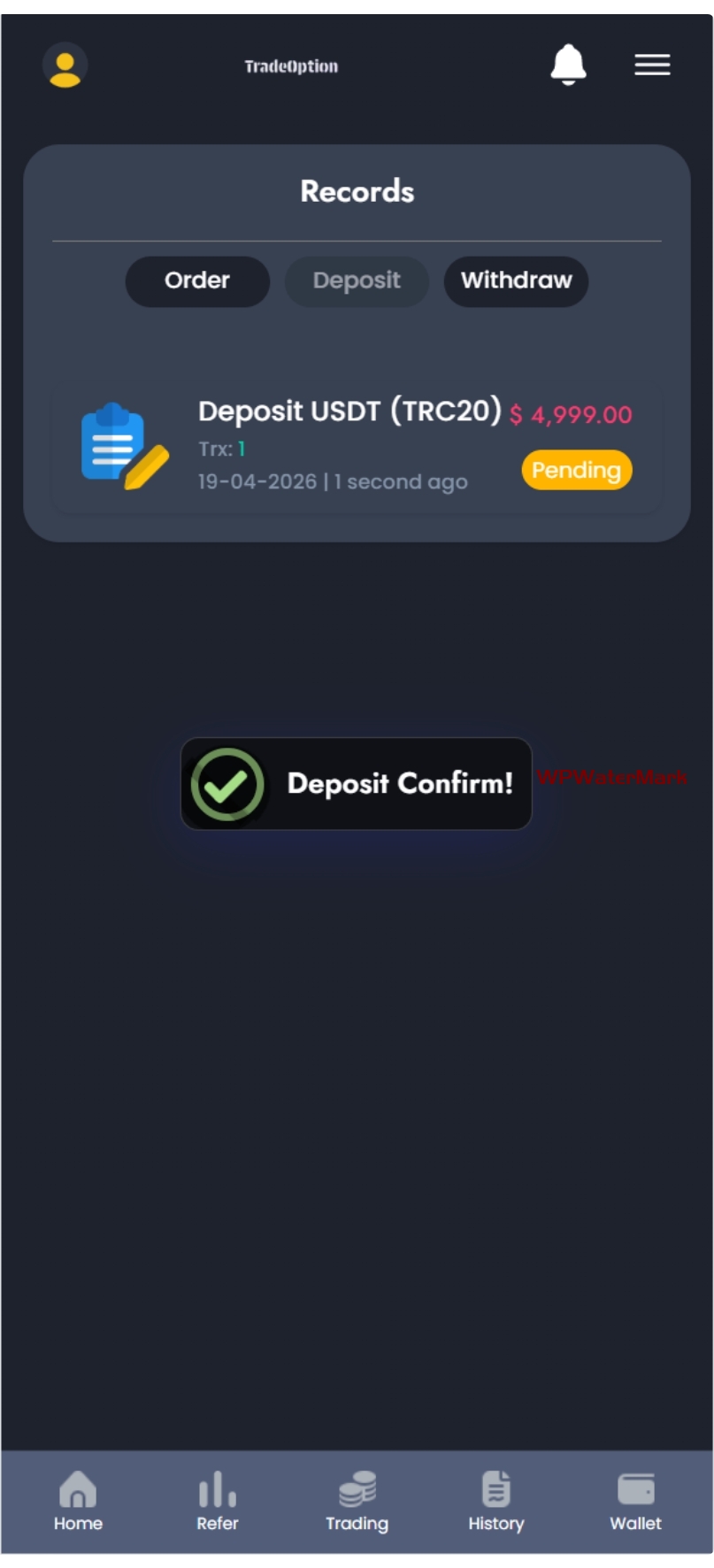Go to Home in bottom navigation
This screenshot has height=1568, width=714.
click(78, 1501)
